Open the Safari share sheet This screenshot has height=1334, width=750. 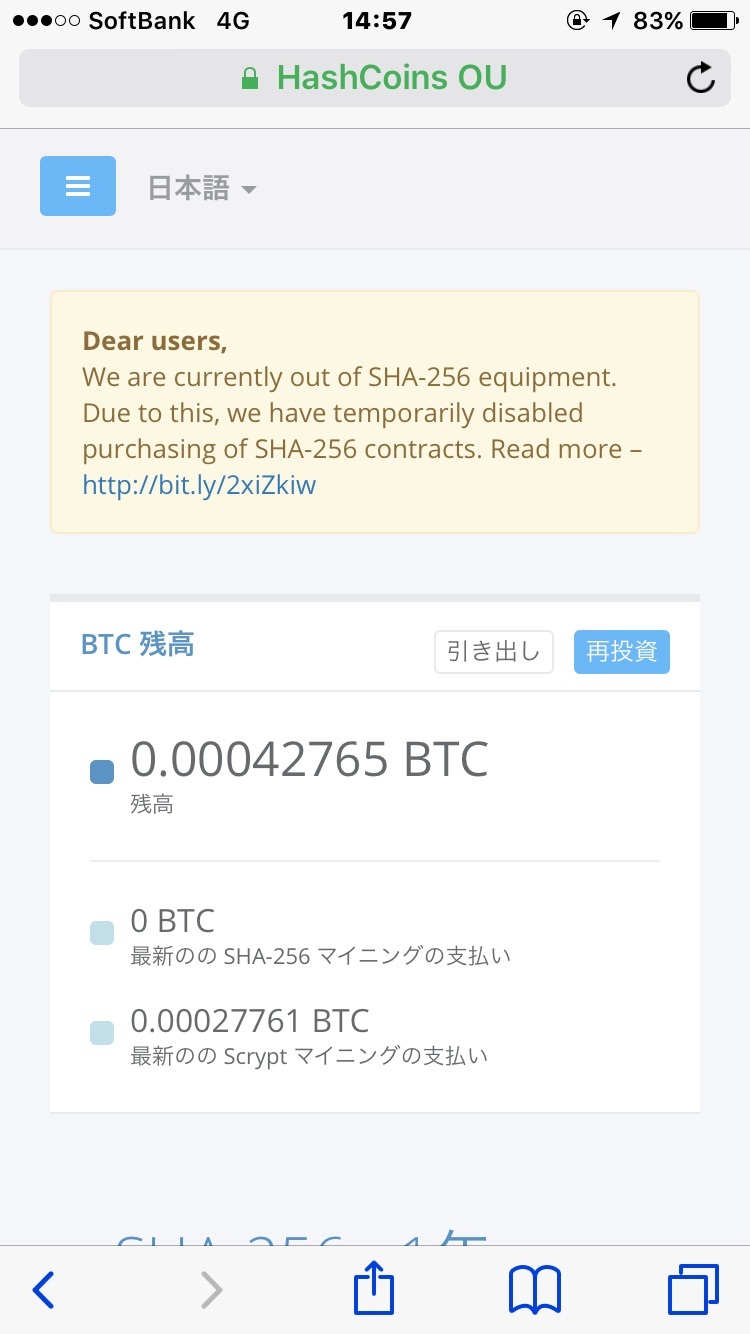(375, 1288)
